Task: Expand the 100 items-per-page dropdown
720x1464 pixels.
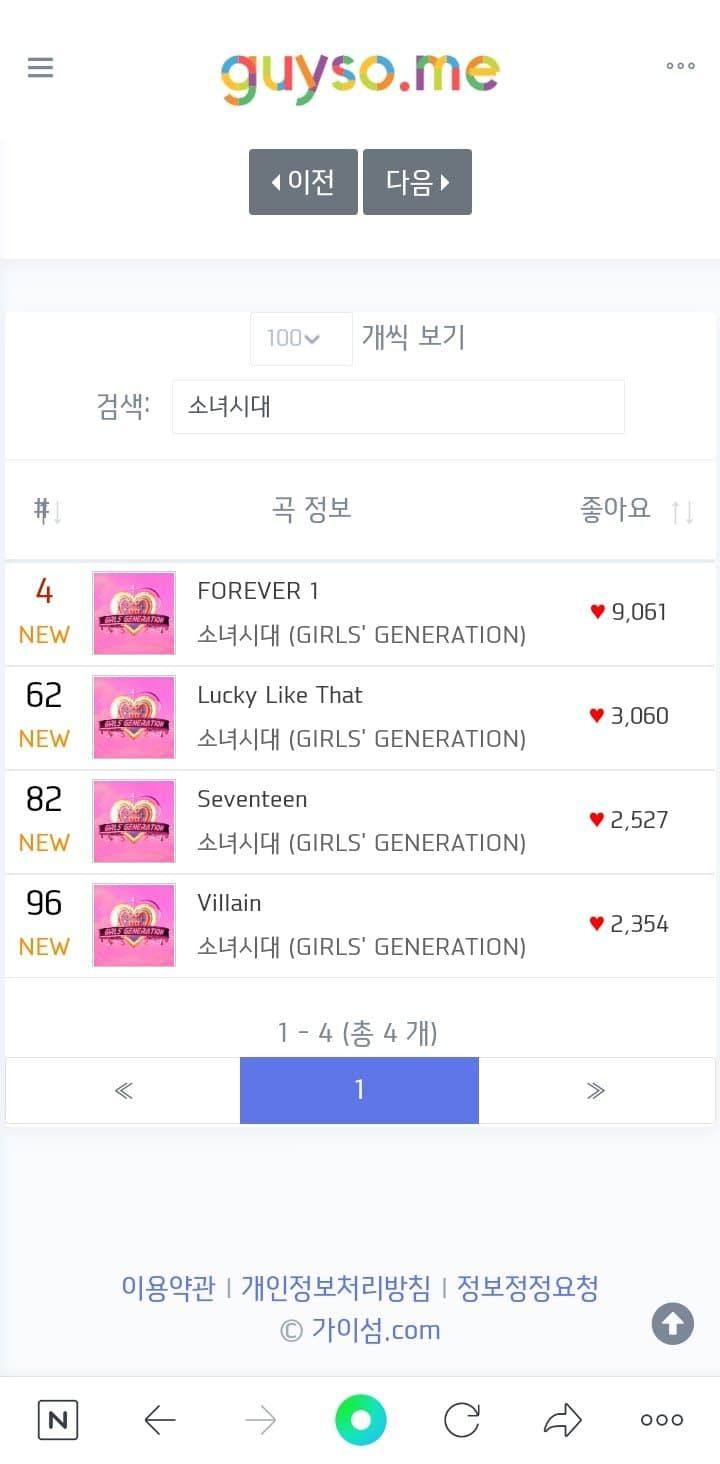Action: coord(301,338)
